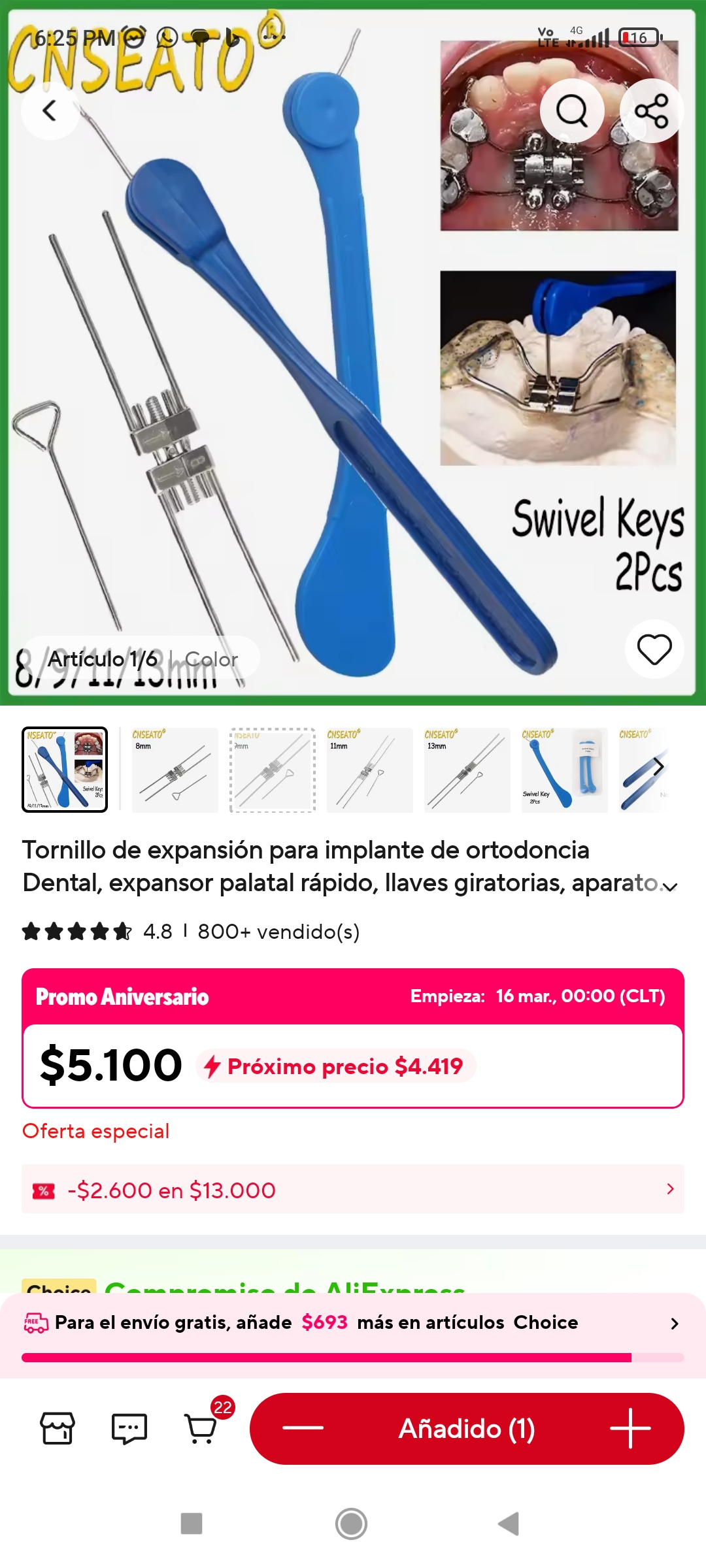This screenshot has height=1568, width=706.
Task: Choose the 11mm variant thumbnail
Action: coord(369,770)
